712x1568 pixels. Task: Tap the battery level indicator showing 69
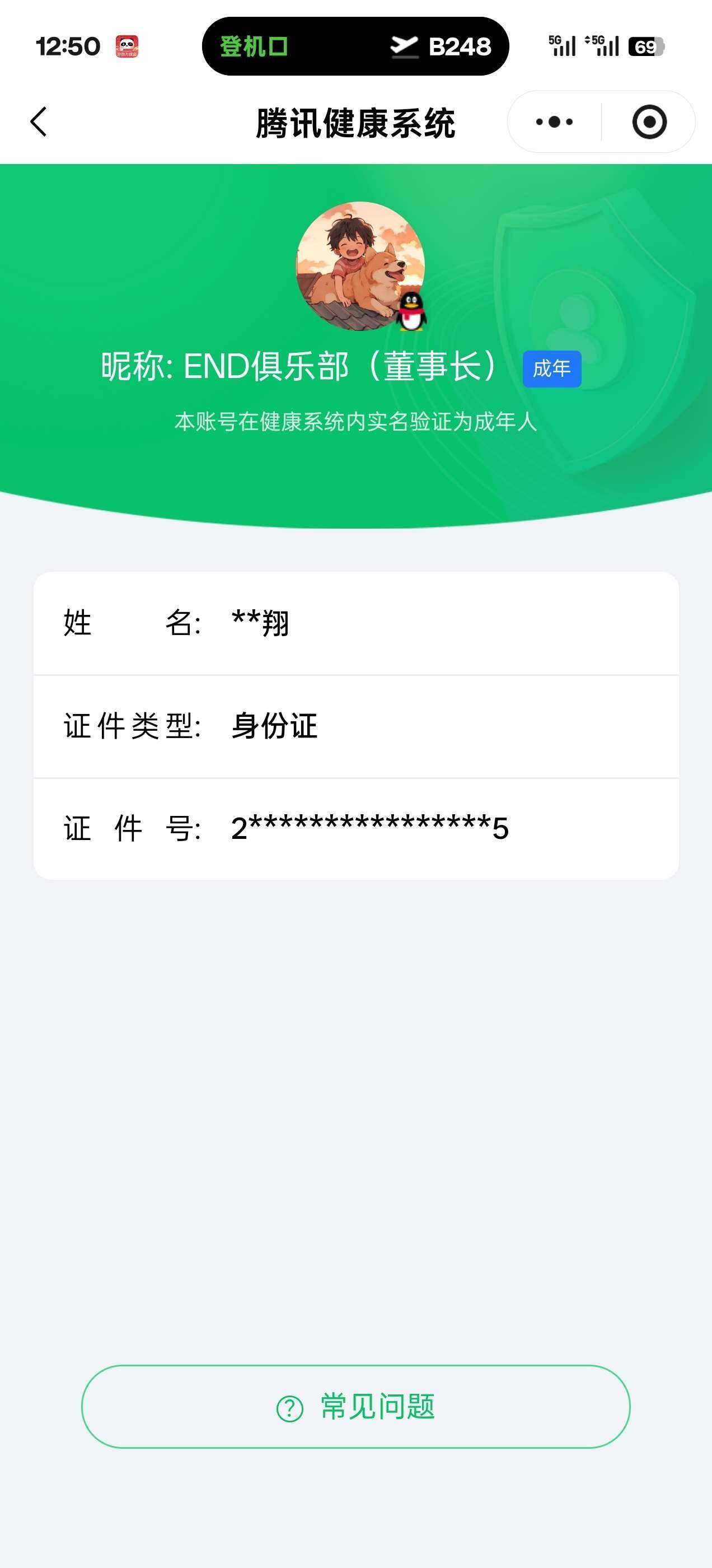tap(647, 46)
